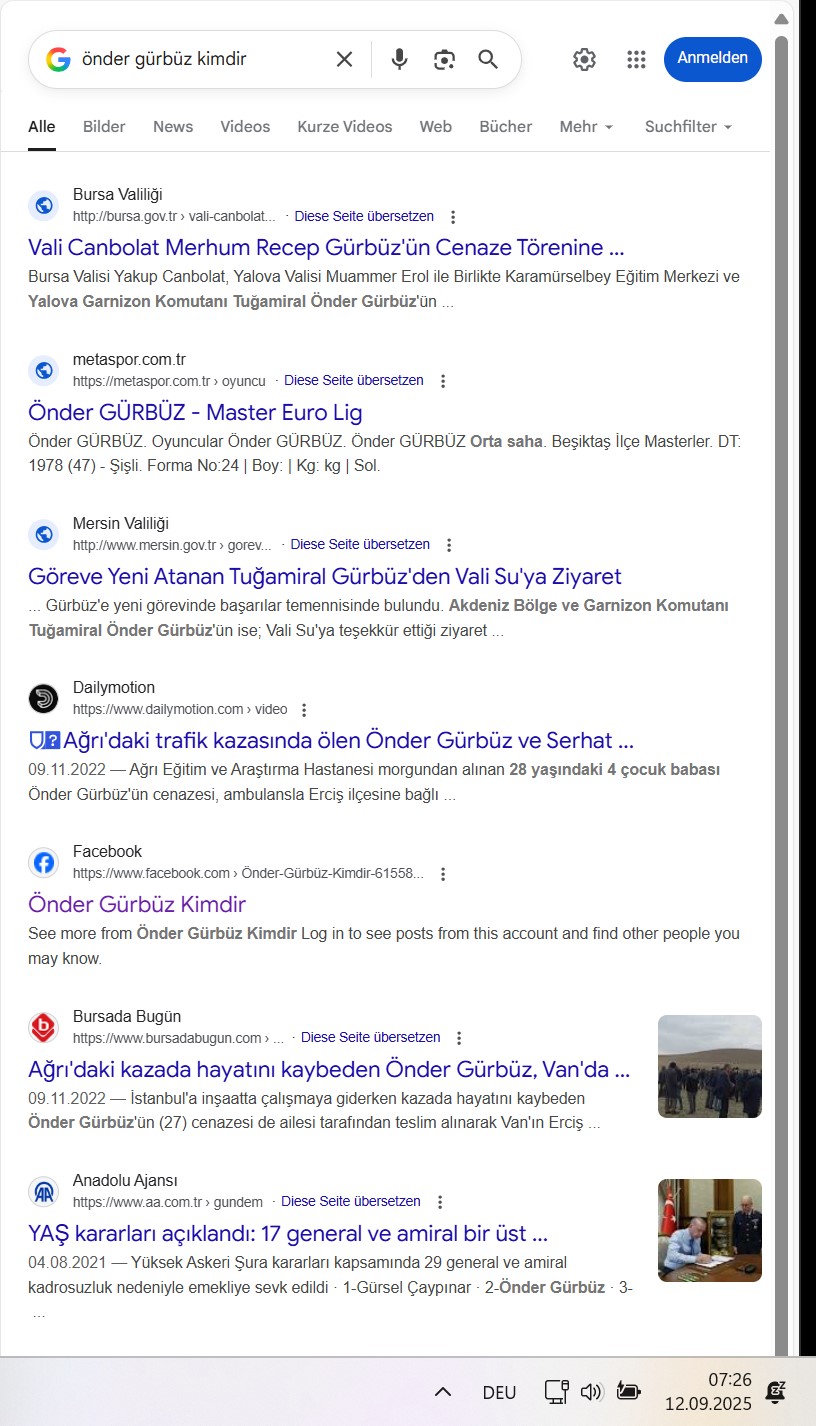Screen dimensions: 816x1426
Task: Open the Önder GÜRBÜZ - Master Euro Lig result
Action: [195, 412]
